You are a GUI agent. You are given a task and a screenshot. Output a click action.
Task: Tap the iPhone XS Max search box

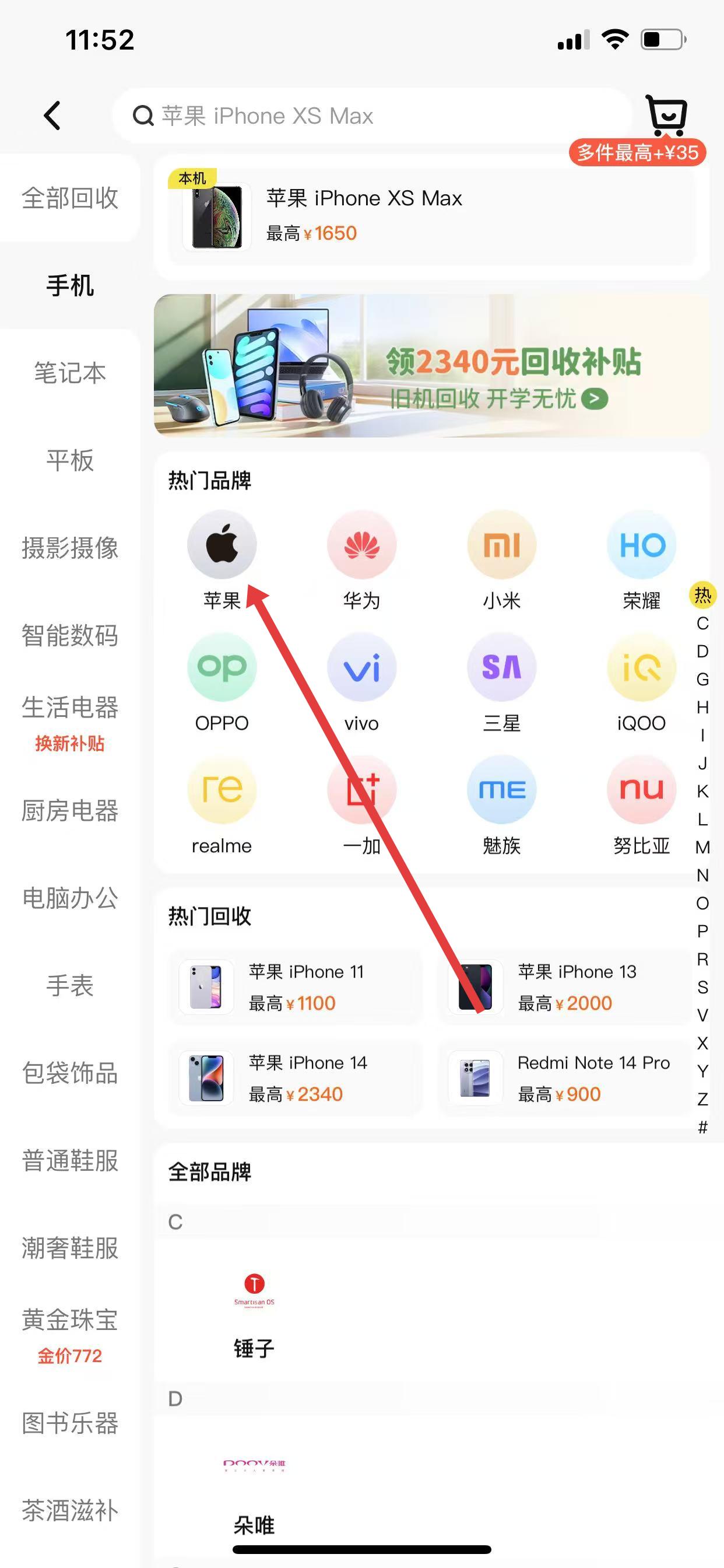point(371,116)
